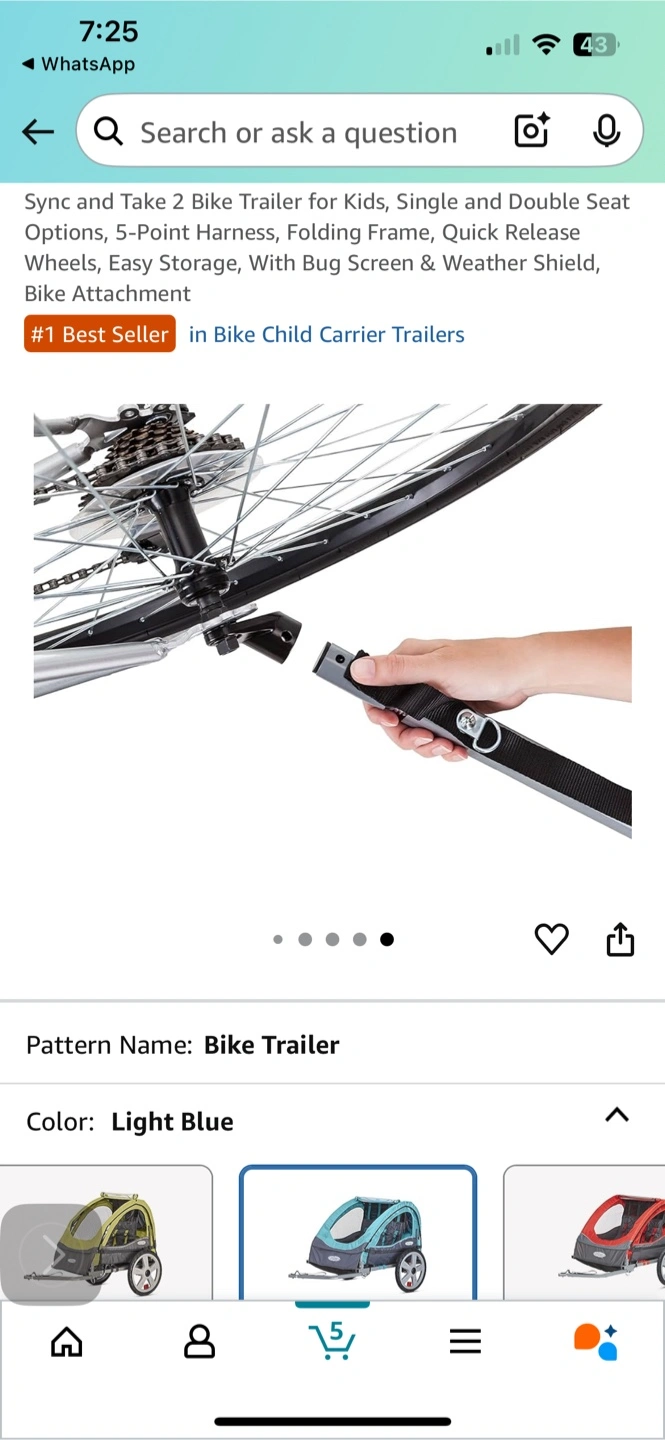Go back with the arrow icon

pos(38,131)
